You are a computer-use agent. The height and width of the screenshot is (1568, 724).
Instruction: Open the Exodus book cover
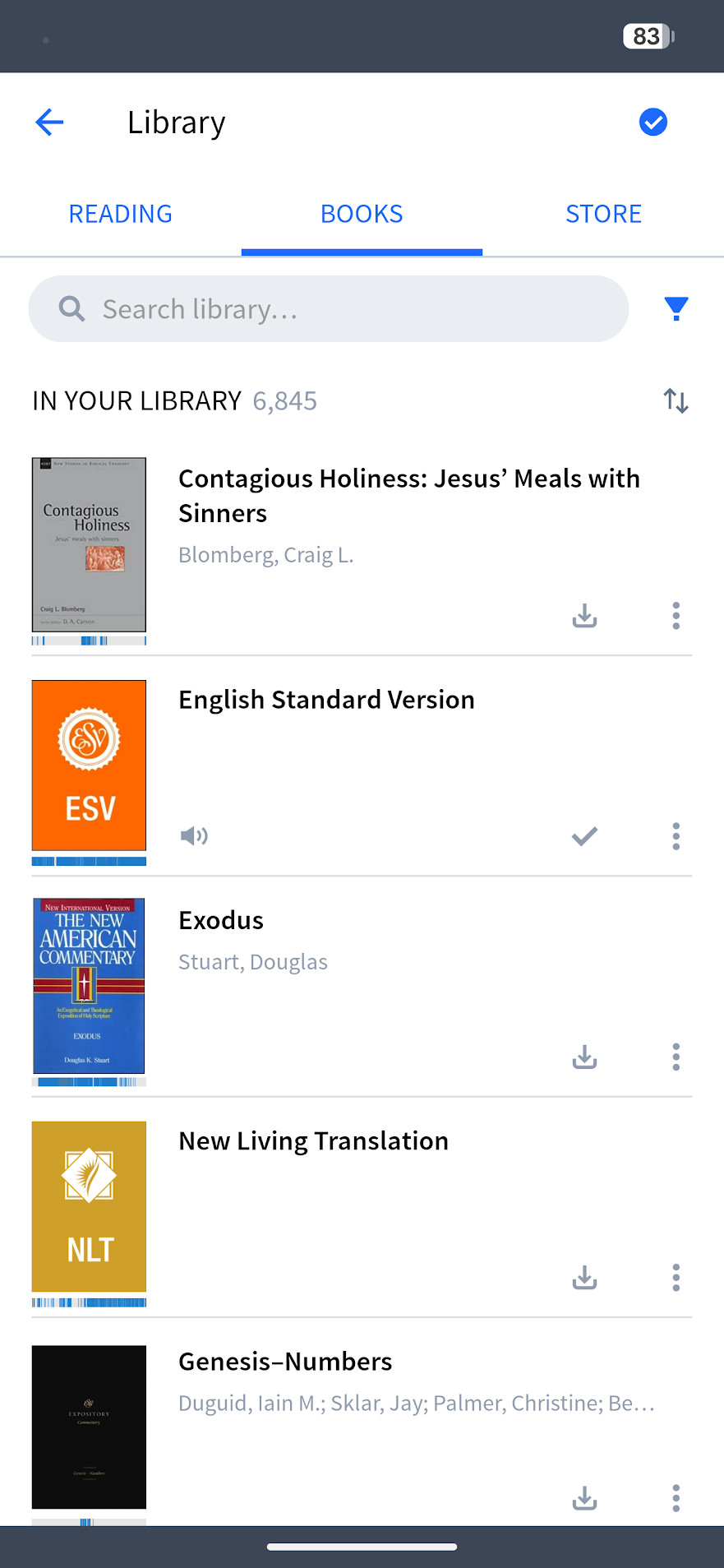(89, 986)
